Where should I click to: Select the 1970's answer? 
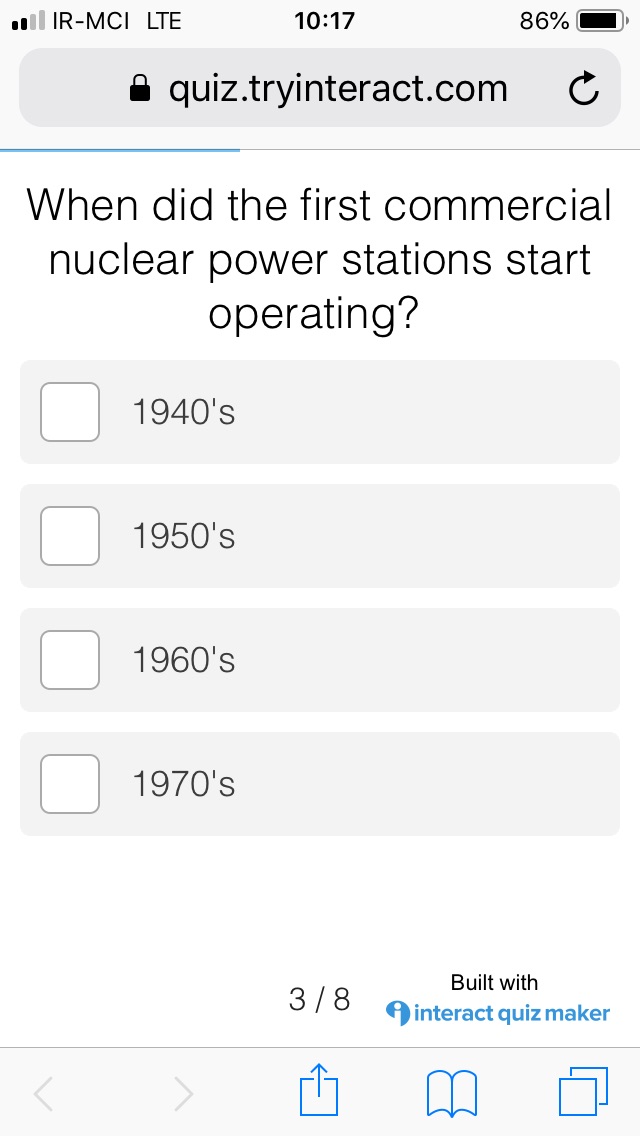coord(320,783)
